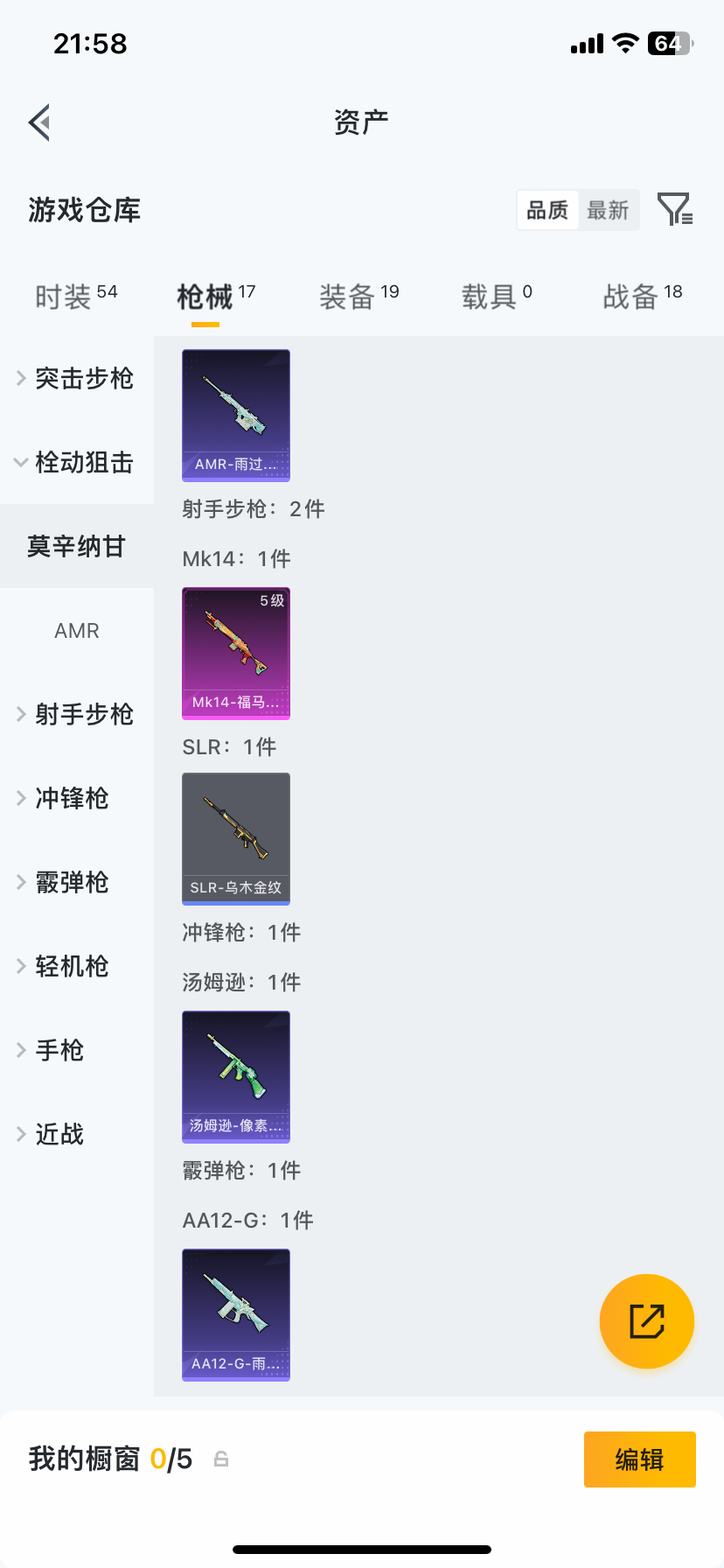Open the filter options icon
The width and height of the screenshot is (724, 1568).
673,210
